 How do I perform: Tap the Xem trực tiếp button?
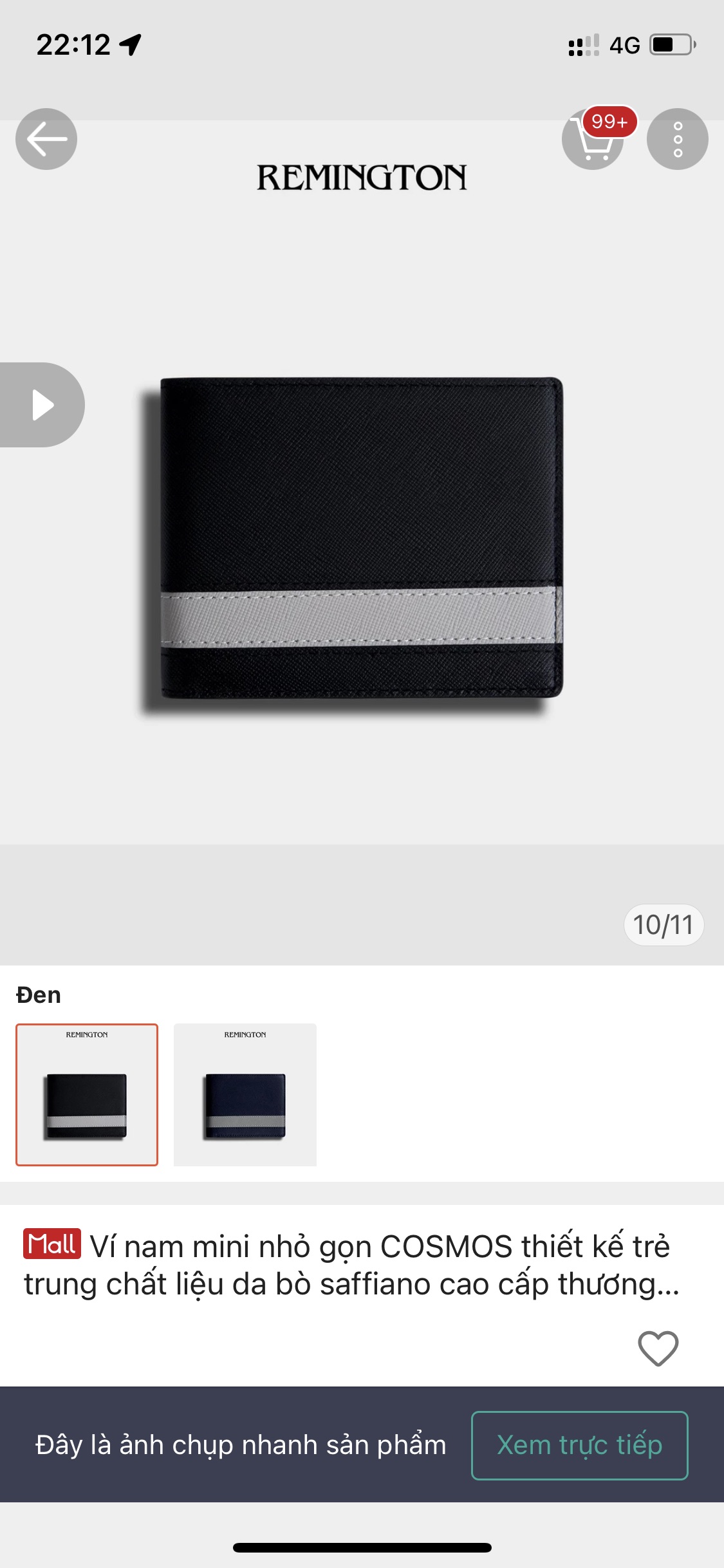(579, 1445)
